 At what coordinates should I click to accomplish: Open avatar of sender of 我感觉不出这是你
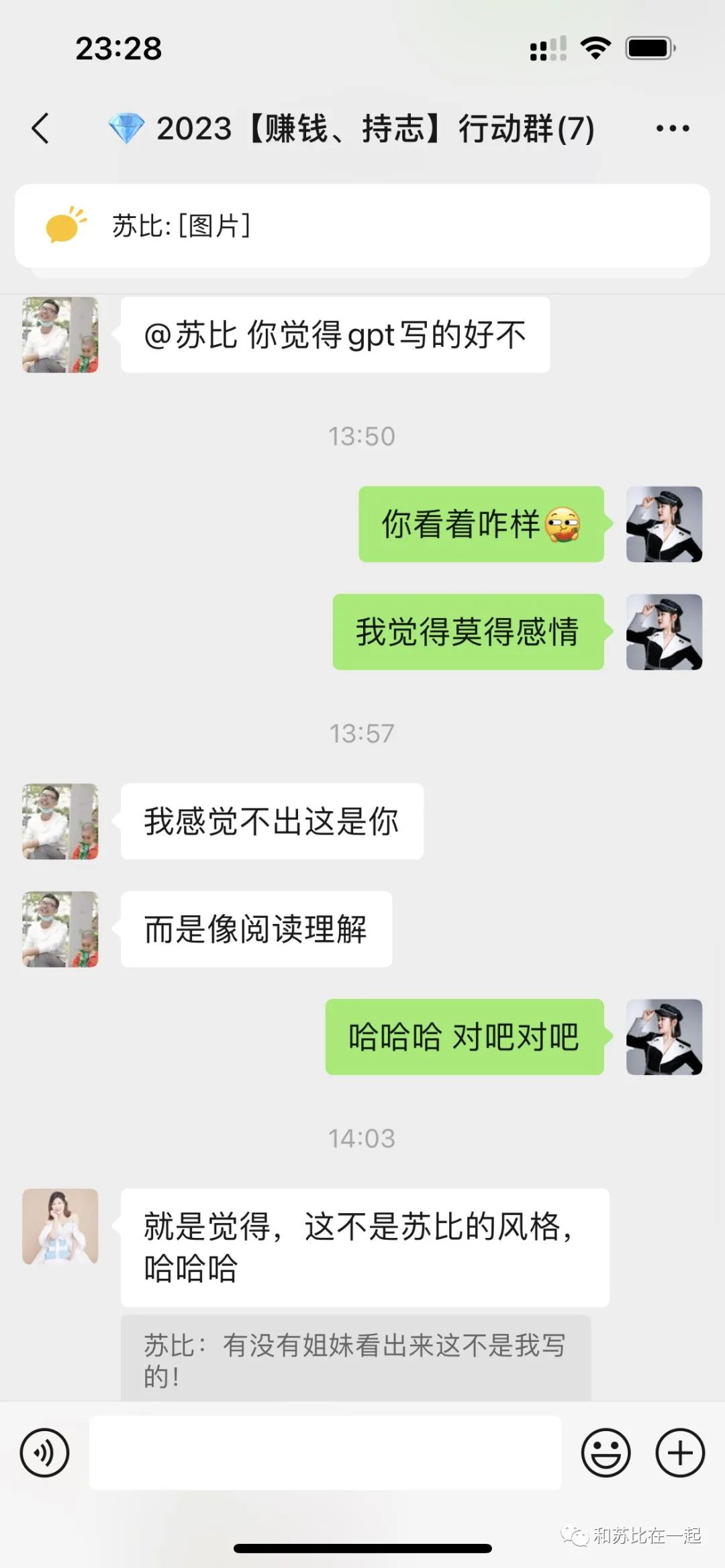(x=60, y=821)
